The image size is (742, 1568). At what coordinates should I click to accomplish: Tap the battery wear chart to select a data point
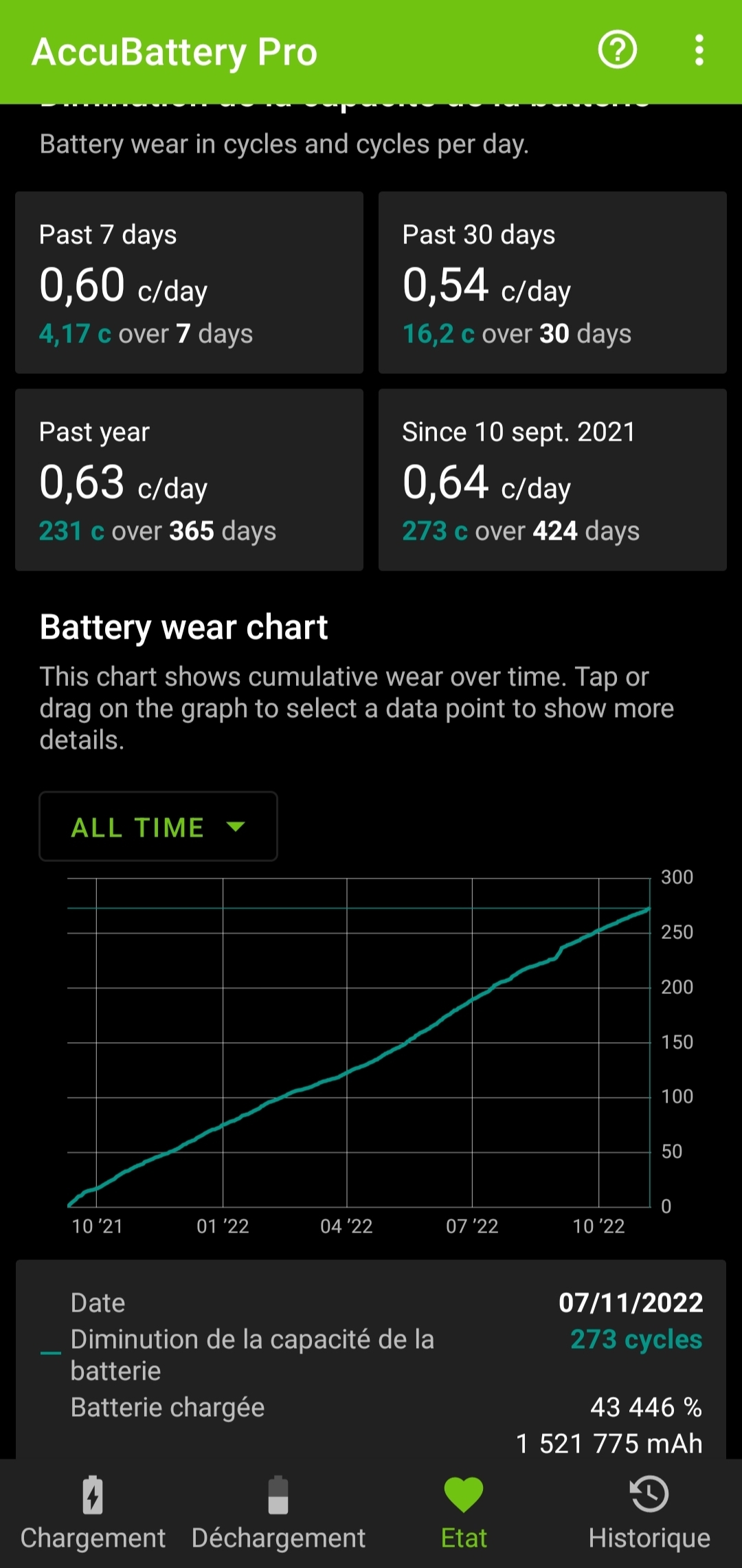pyautogui.click(x=359, y=1042)
